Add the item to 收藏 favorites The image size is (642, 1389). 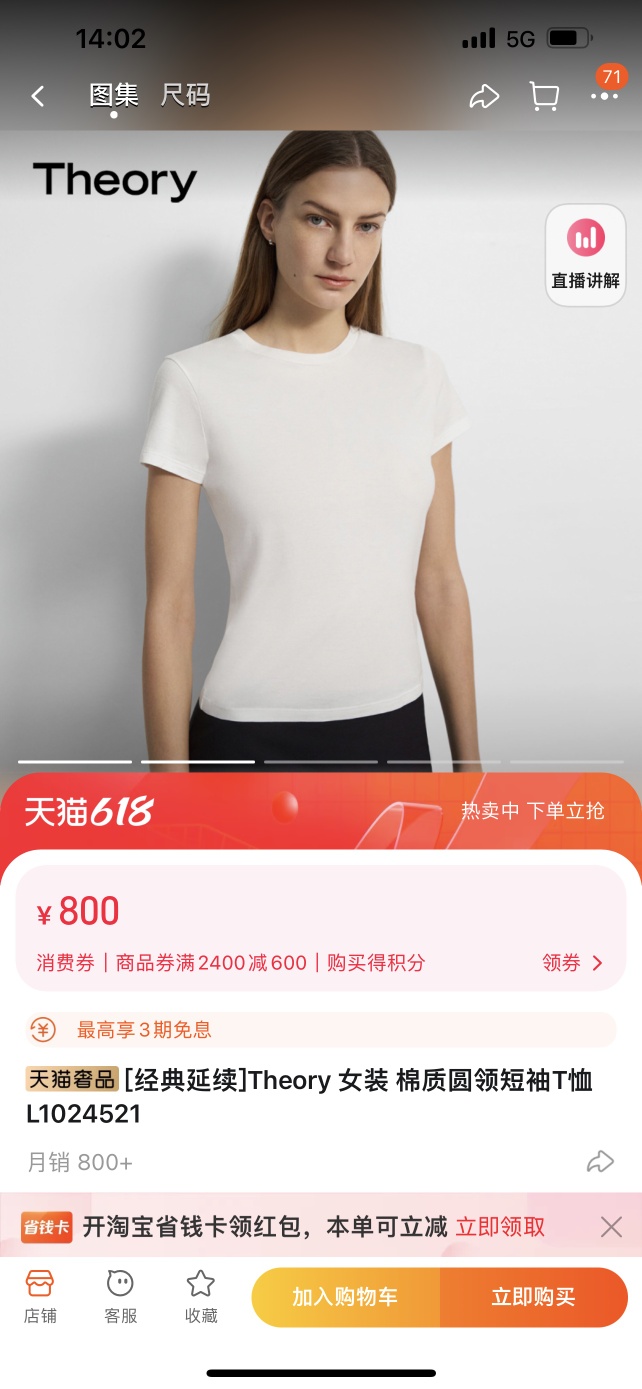click(x=201, y=1296)
